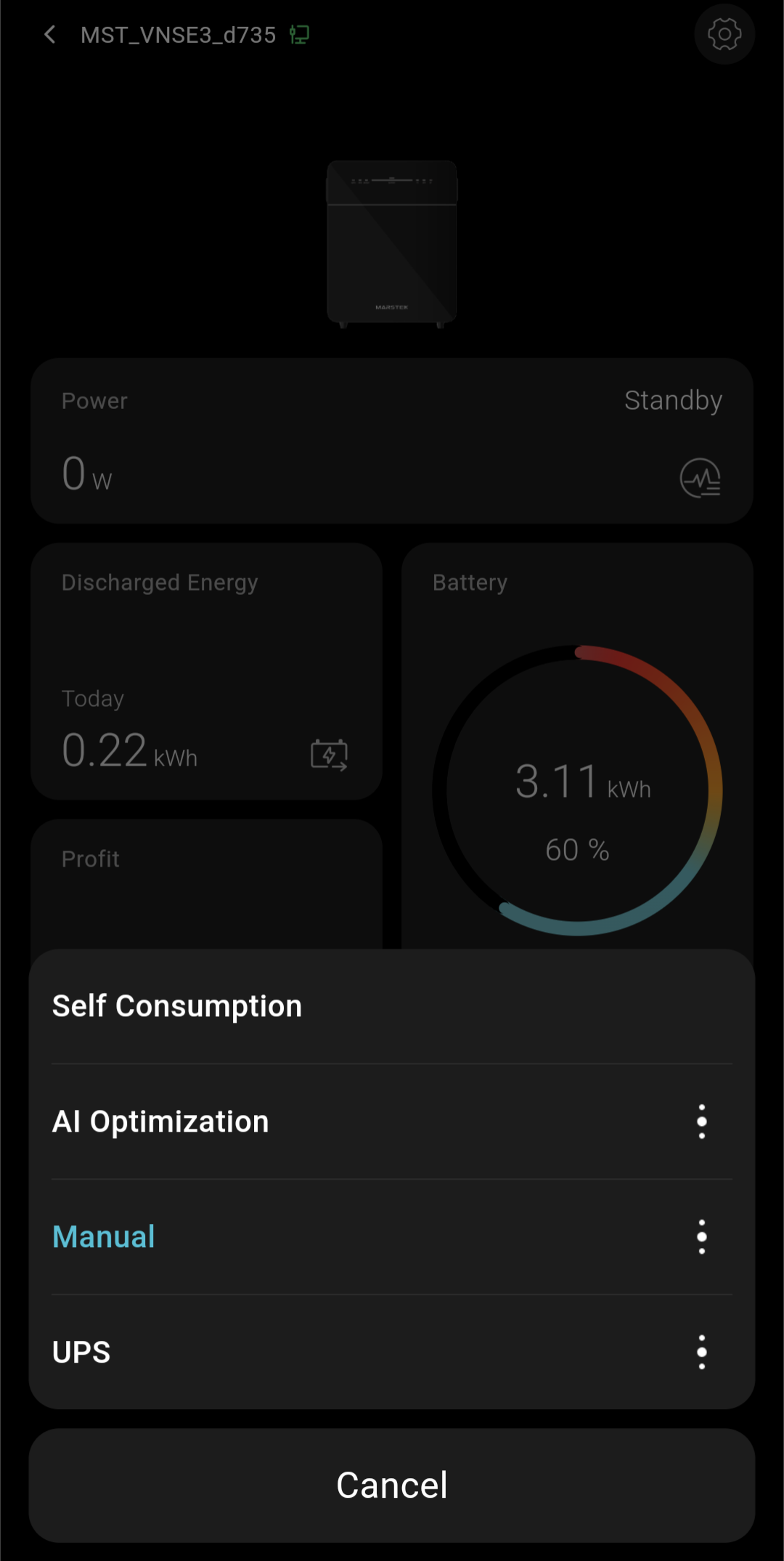Choose Self Consumption in the popup sheet

pyautogui.click(x=176, y=1005)
